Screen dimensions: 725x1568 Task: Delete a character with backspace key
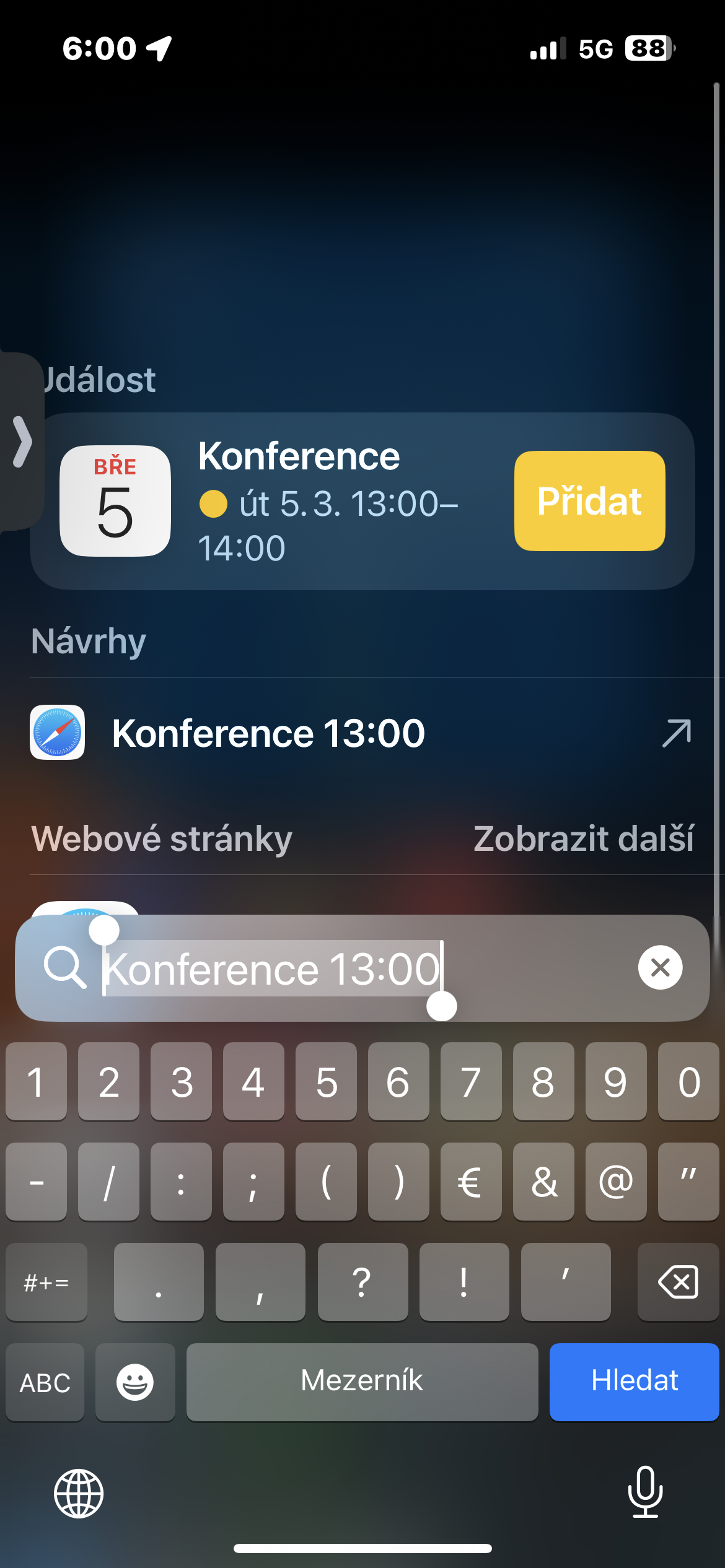click(678, 1281)
